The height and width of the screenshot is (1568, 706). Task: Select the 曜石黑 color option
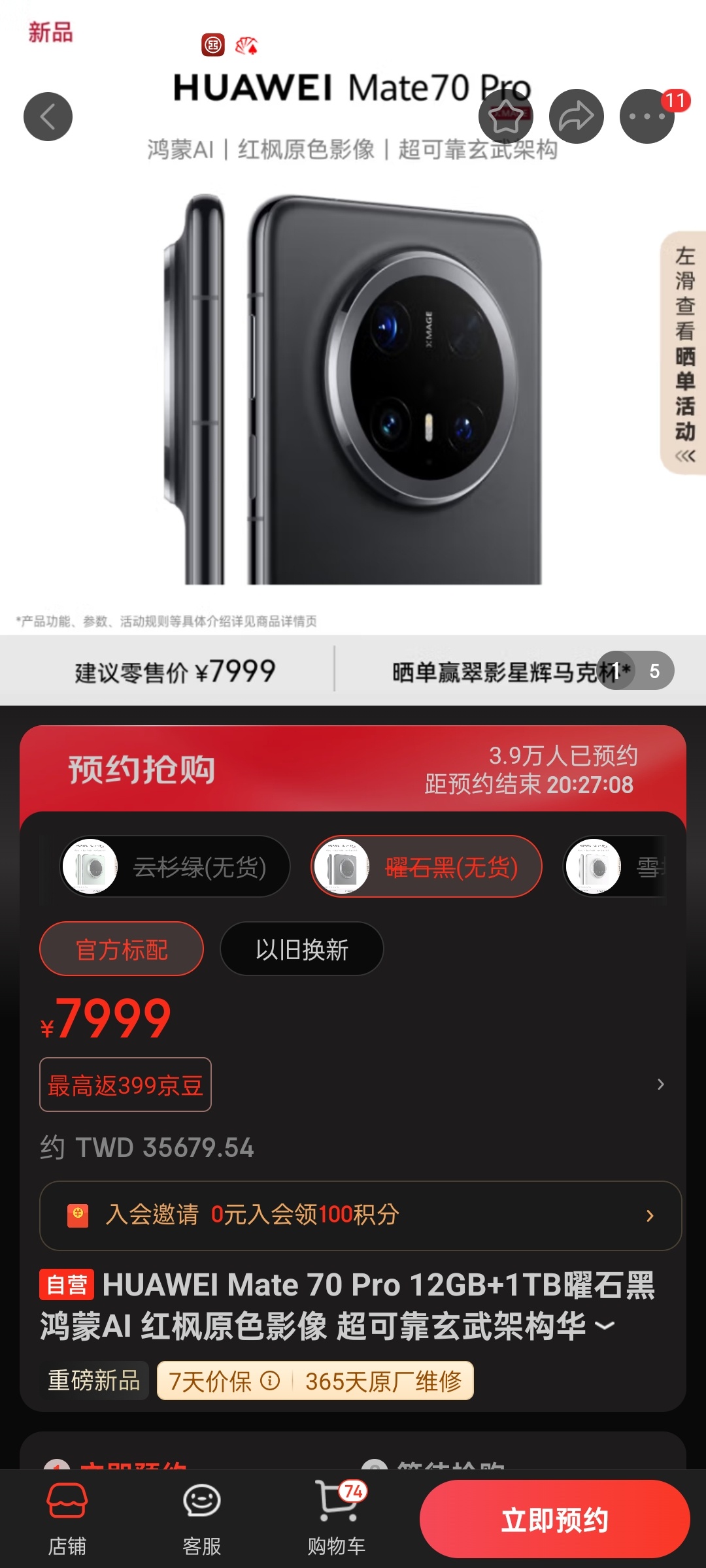tap(426, 867)
